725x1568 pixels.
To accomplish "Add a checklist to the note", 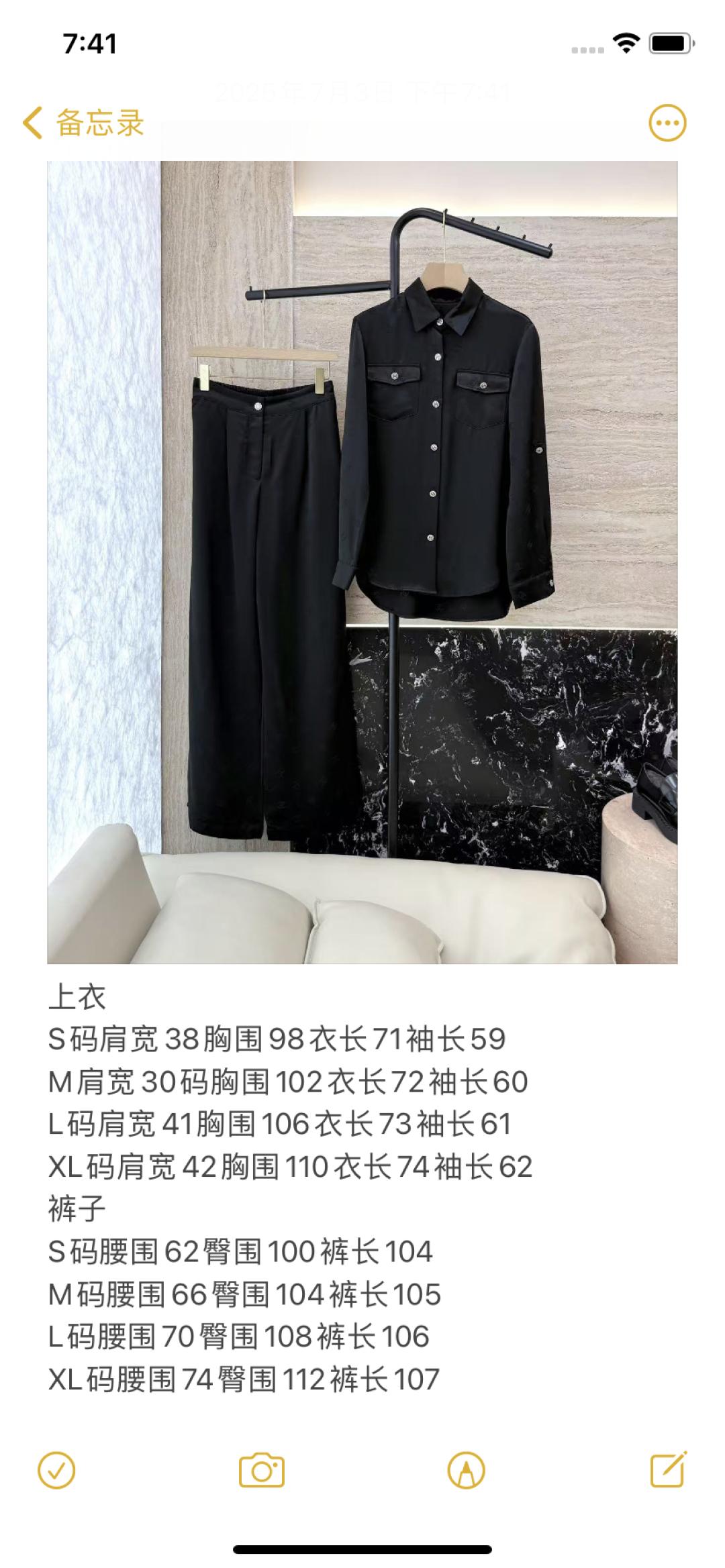I will click(57, 1471).
